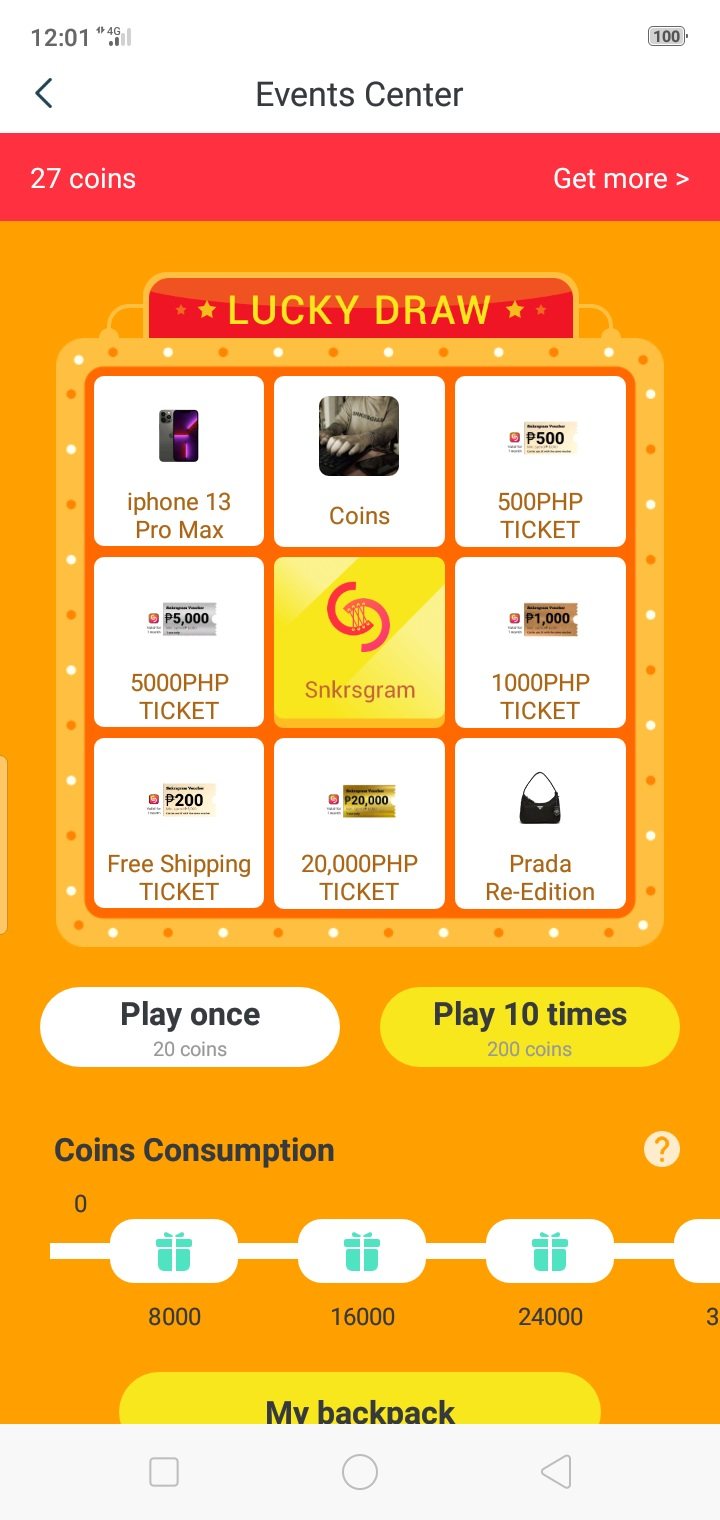Play the lucky draw 10 times
This screenshot has height=1520, width=720.
click(530, 1027)
